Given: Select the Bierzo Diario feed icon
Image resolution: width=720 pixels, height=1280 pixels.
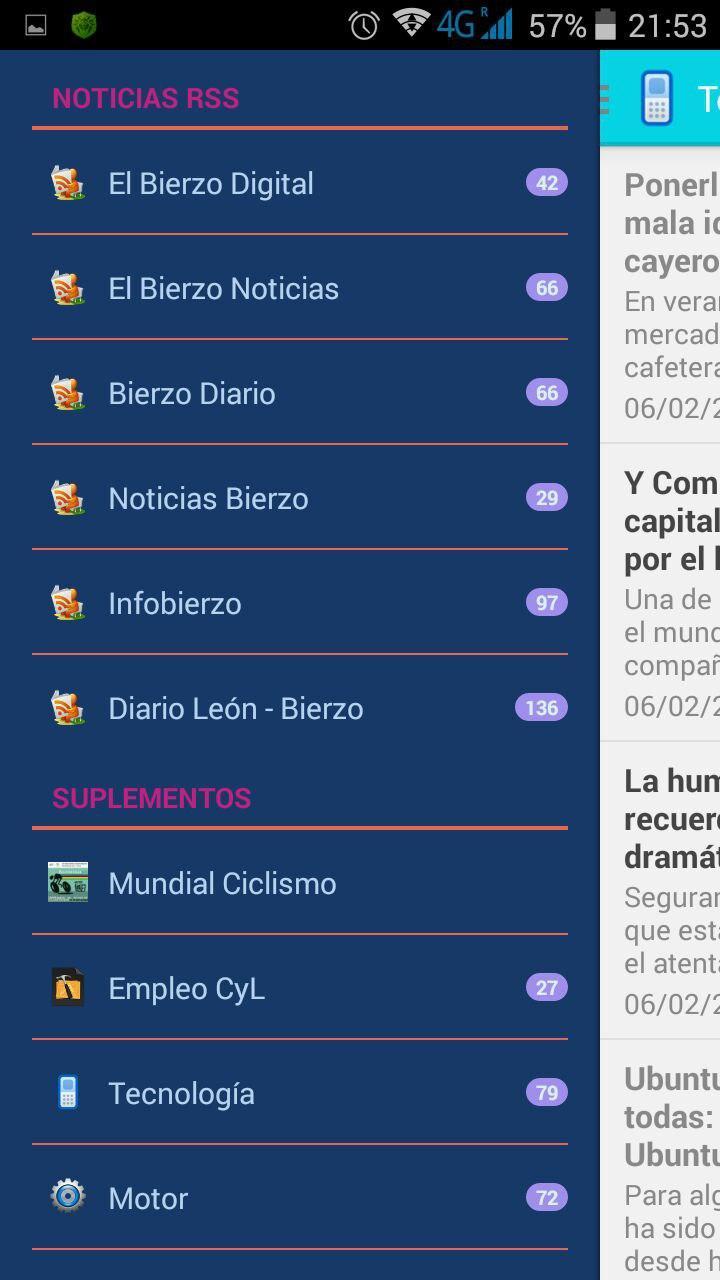Looking at the screenshot, I should [x=67, y=393].
